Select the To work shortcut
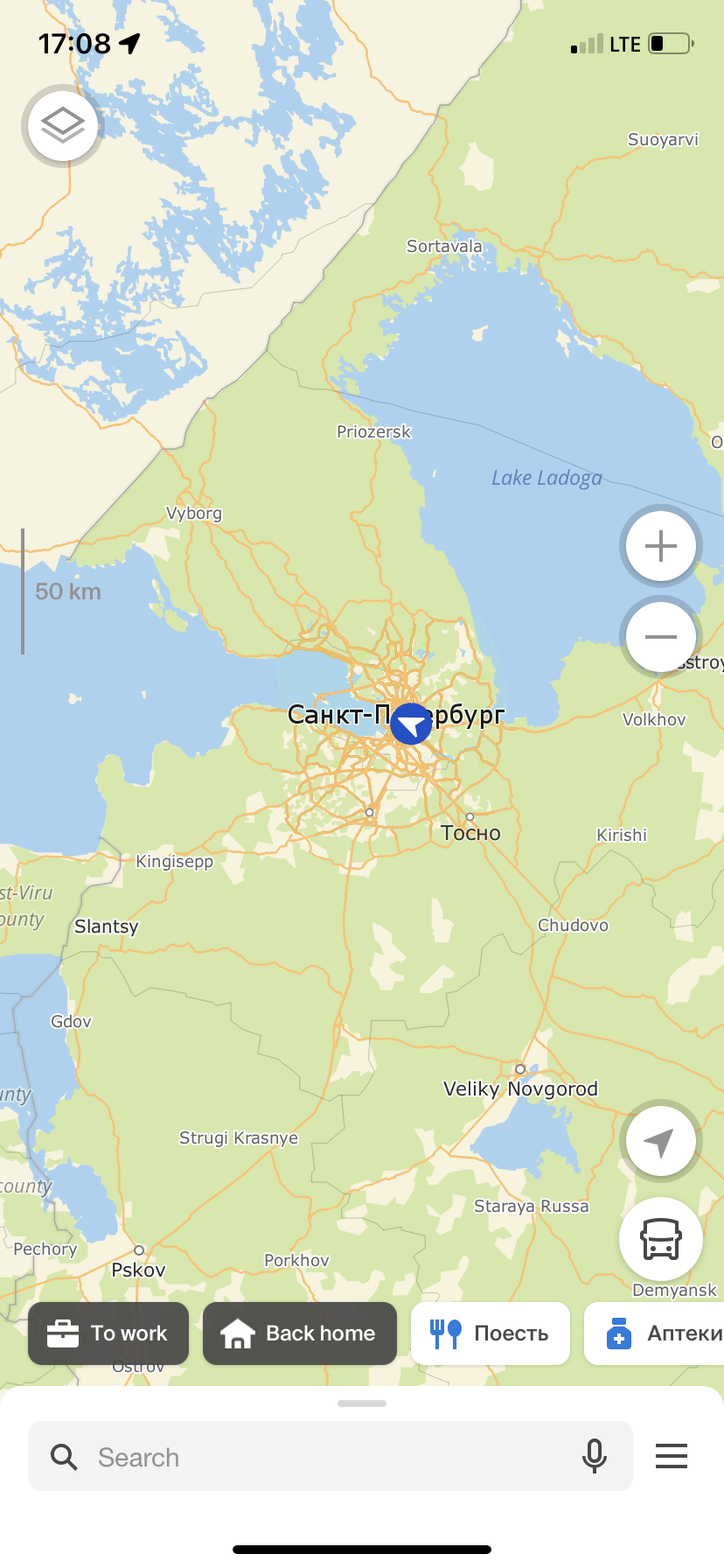724x1568 pixels. tap(108, 1333)
